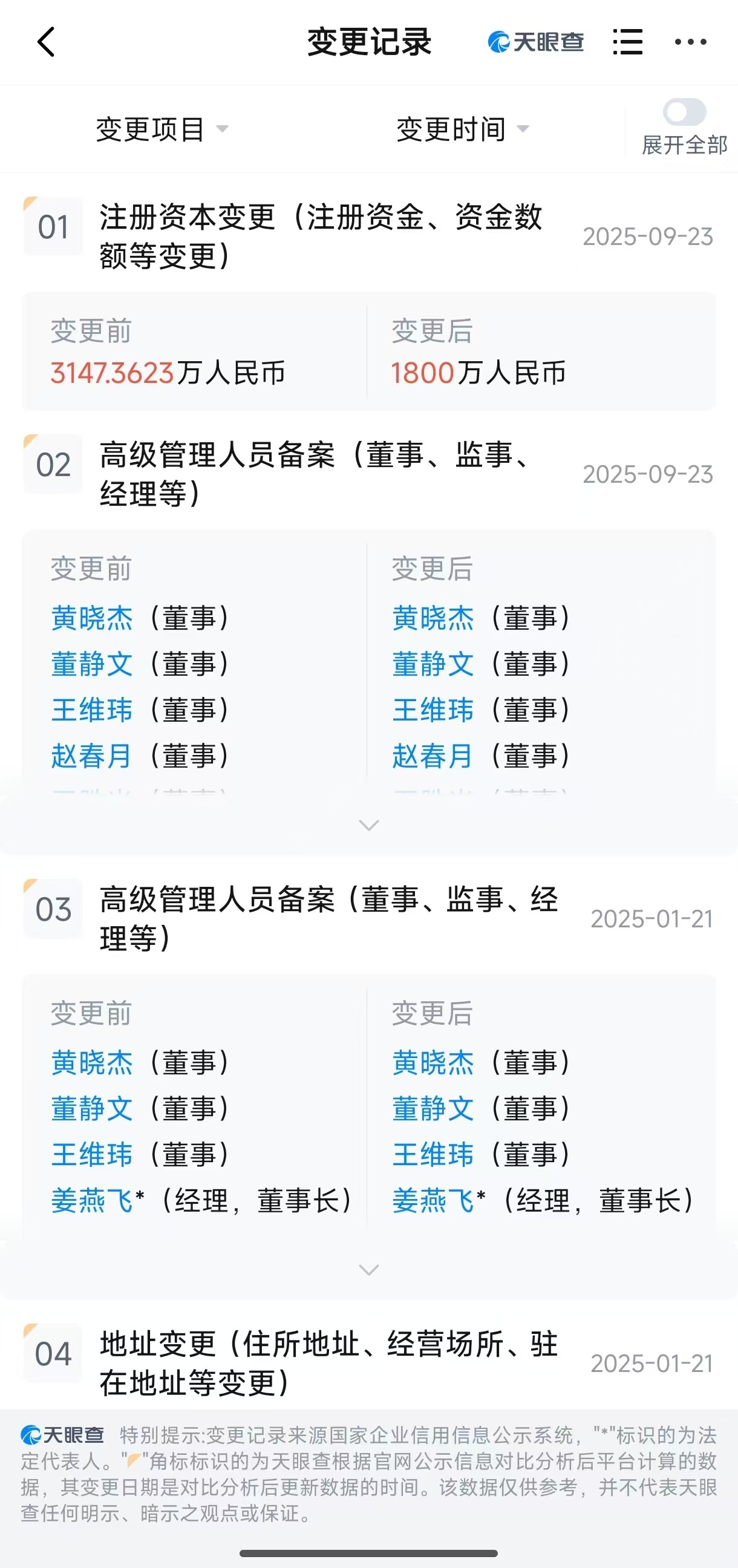Viewport: 738px width, 1568px height.
Task: Open the list menu icon in header
Action: point(628,42)
